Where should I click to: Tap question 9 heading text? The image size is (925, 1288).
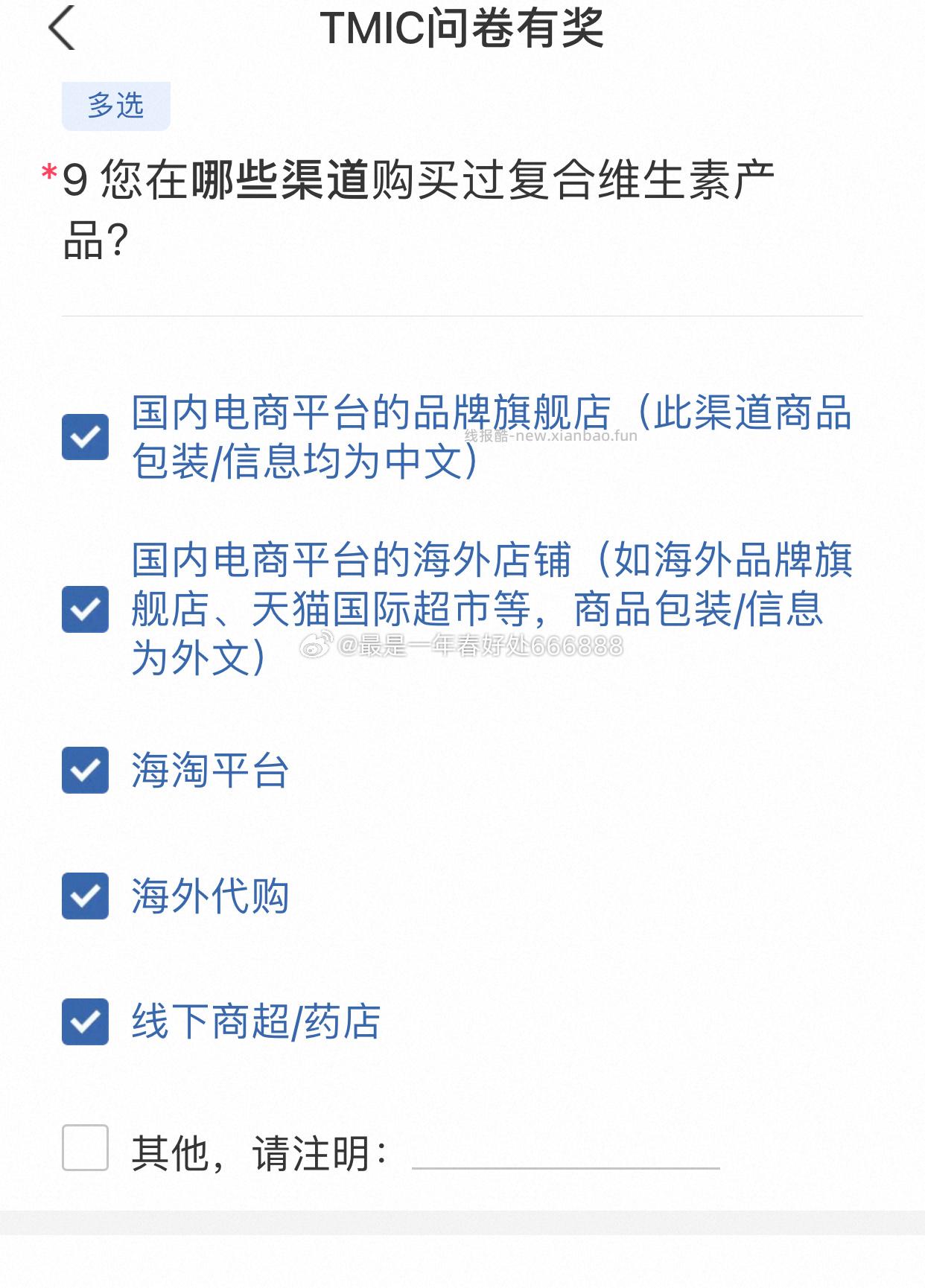(417, 175)
